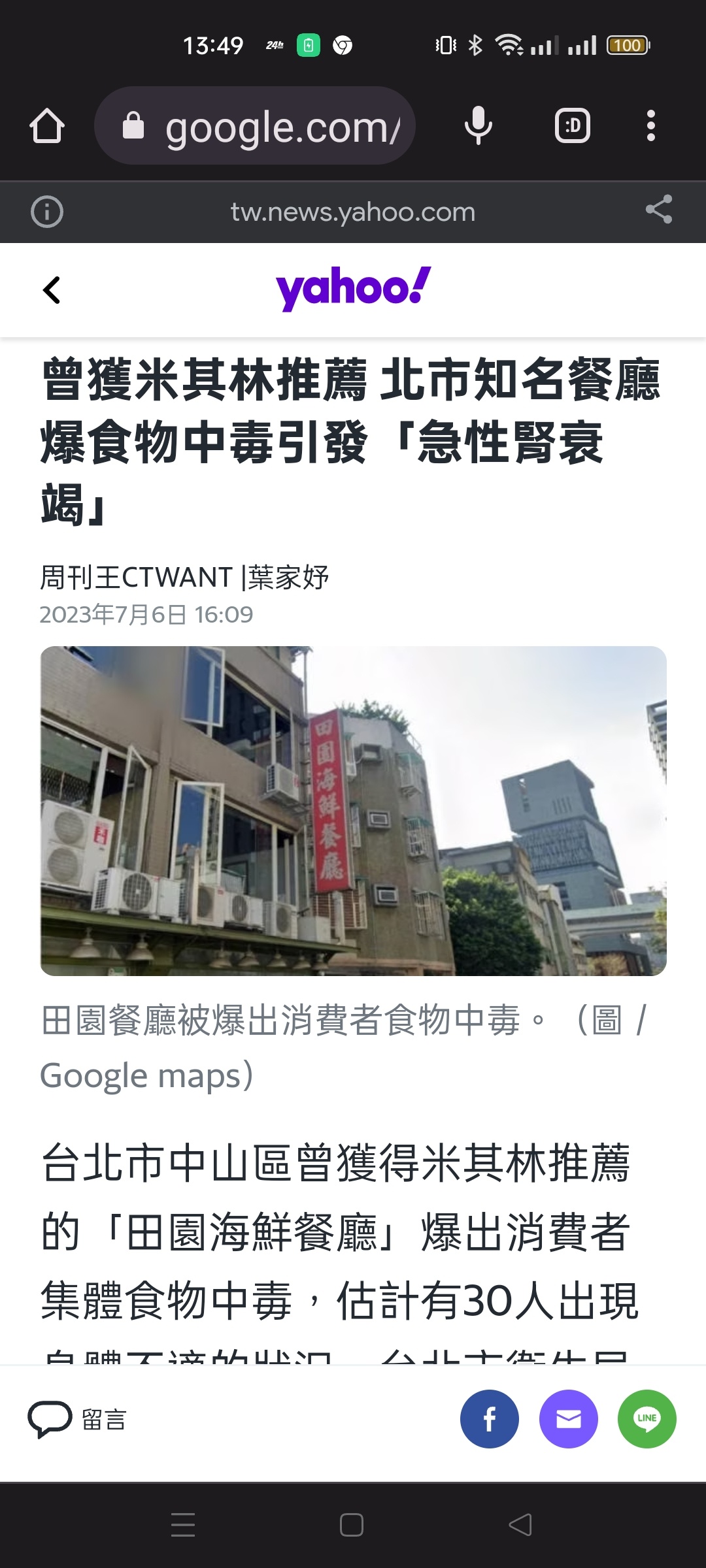
Task: Tap the system back navigation button
Action: [520, 1525]
